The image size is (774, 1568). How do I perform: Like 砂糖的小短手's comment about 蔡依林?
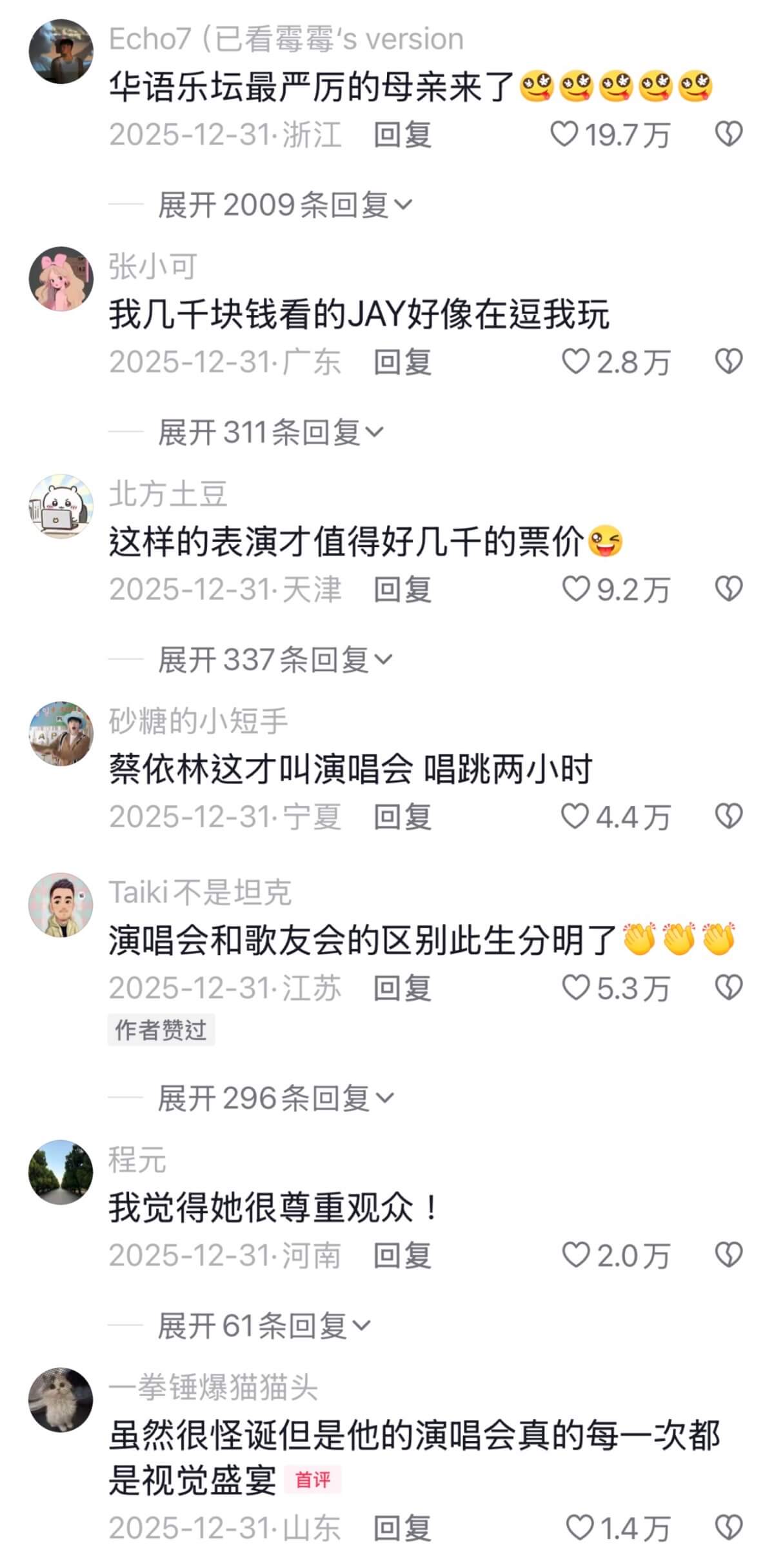tap(574, 817)
